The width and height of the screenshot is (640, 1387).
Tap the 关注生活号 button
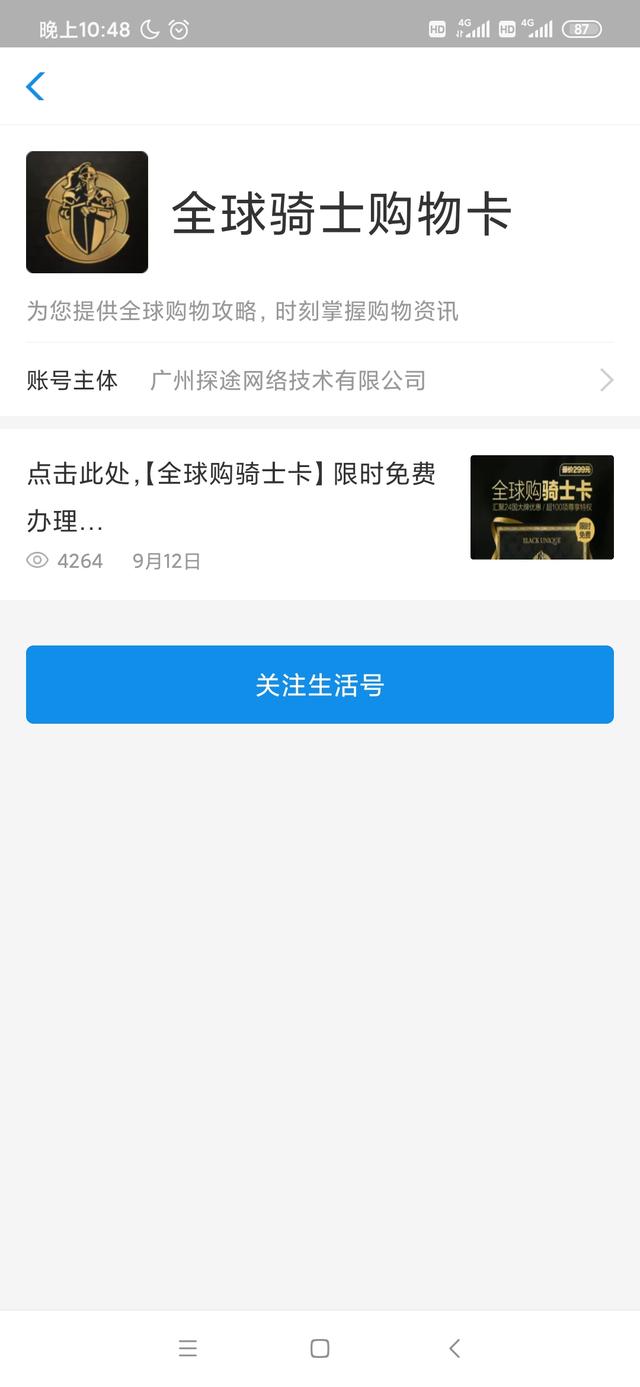pos(320,685)
